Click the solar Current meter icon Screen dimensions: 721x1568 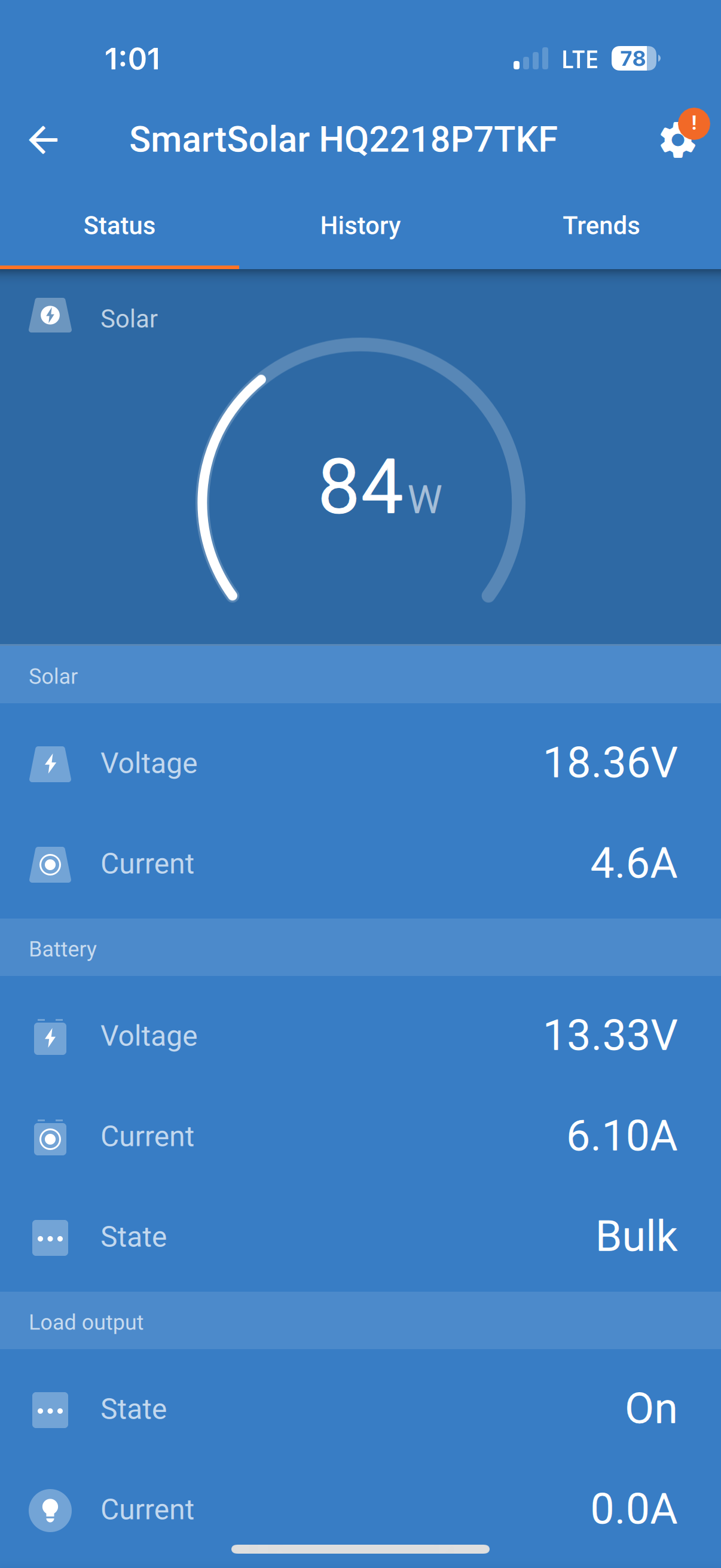tap(50, 863)
